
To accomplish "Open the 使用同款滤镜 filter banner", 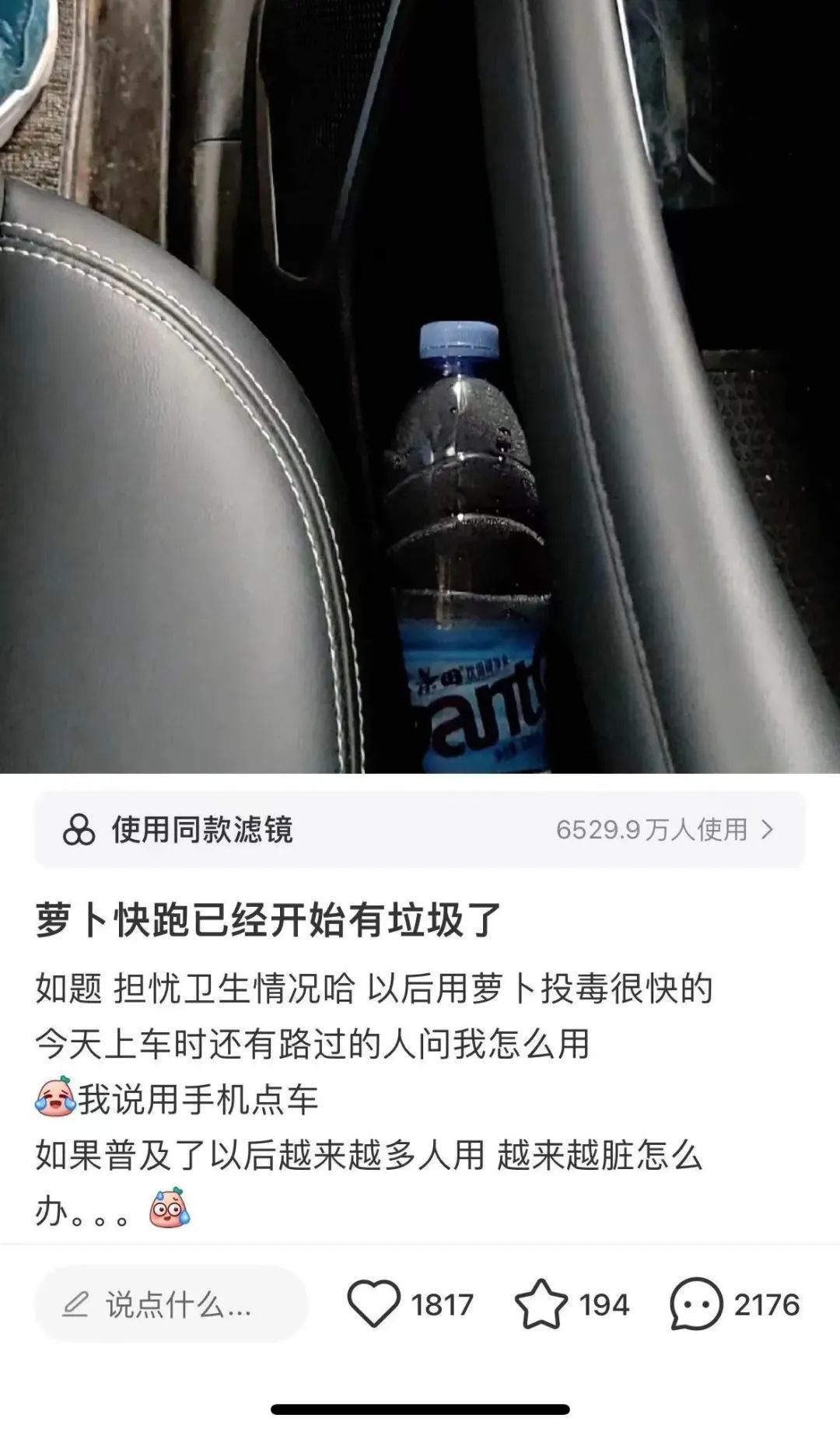I will pyautogui.click(x=419, y=829).
